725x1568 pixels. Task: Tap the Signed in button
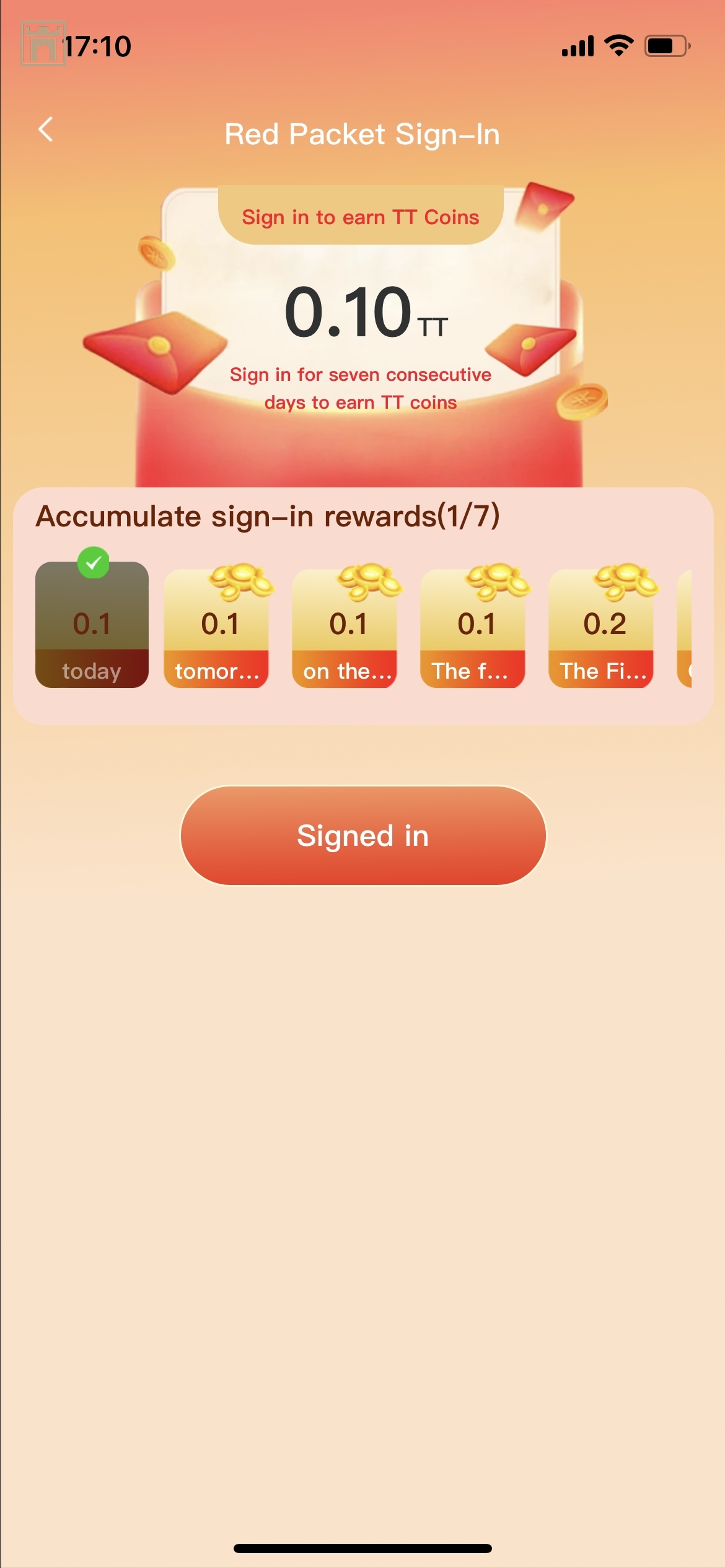click(362, 835)
